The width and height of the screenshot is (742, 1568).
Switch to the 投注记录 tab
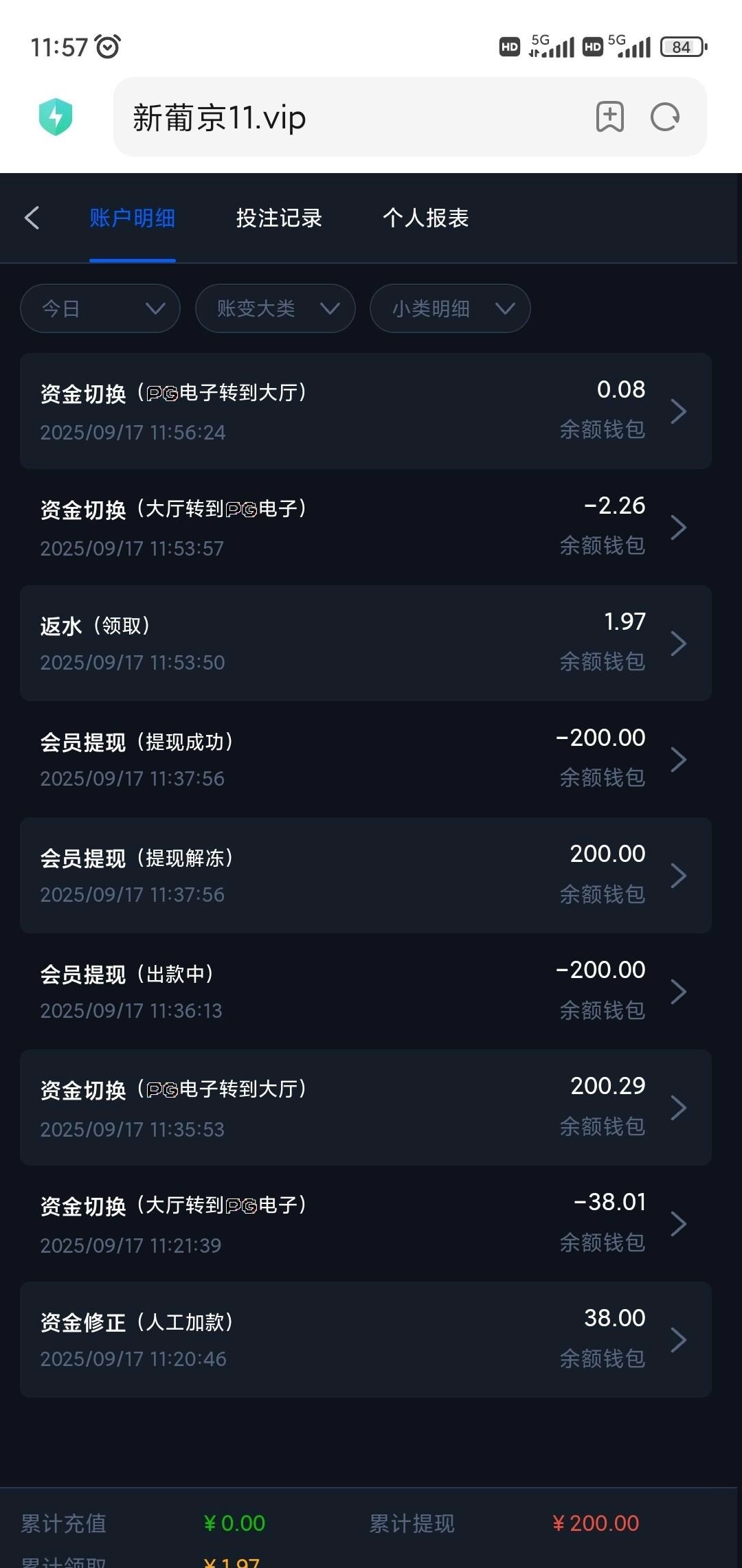278,217
